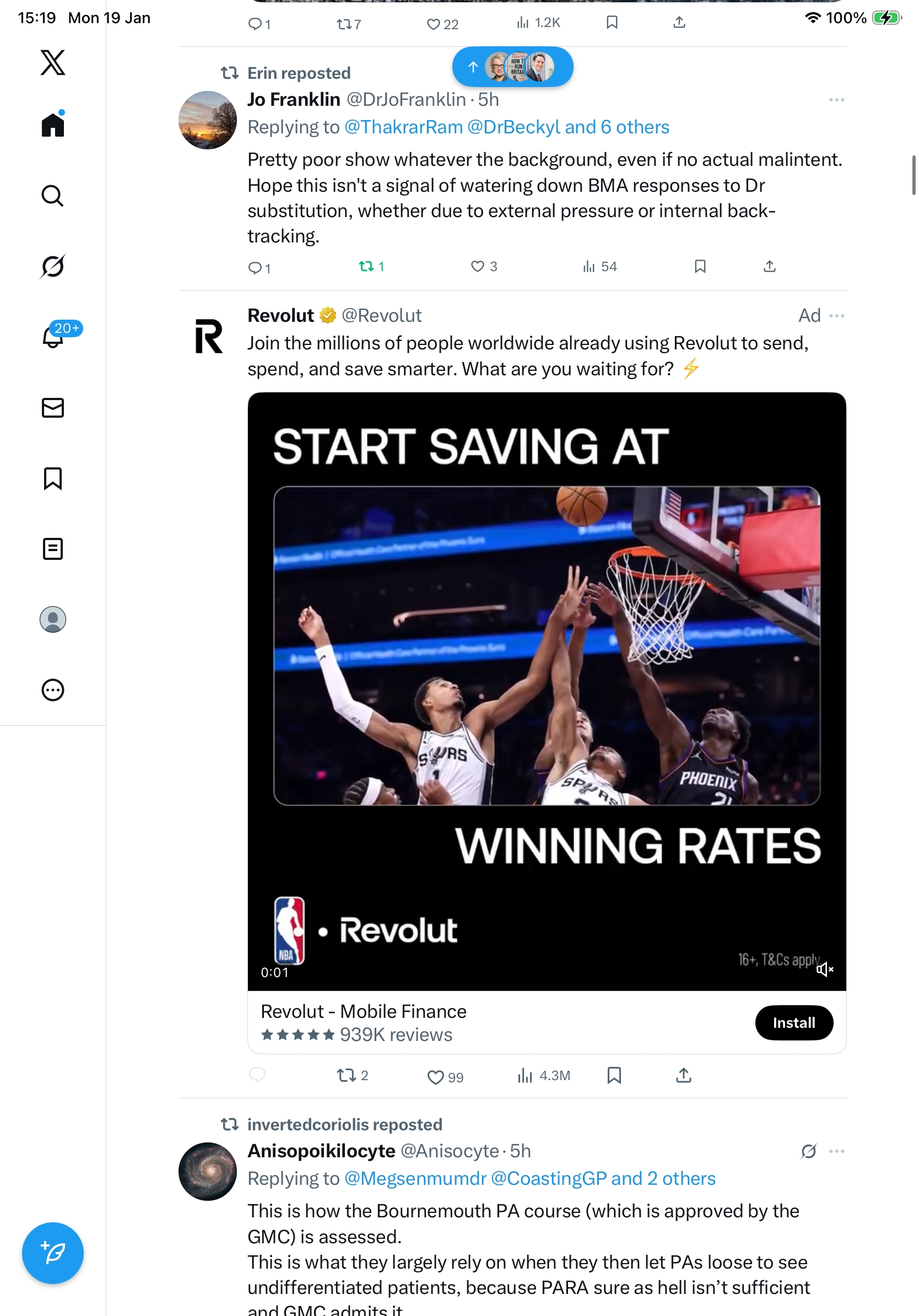This screenshot has height=1316, width=919.
Task: Open the More options circle in sidebar
Action: (53, 689)
